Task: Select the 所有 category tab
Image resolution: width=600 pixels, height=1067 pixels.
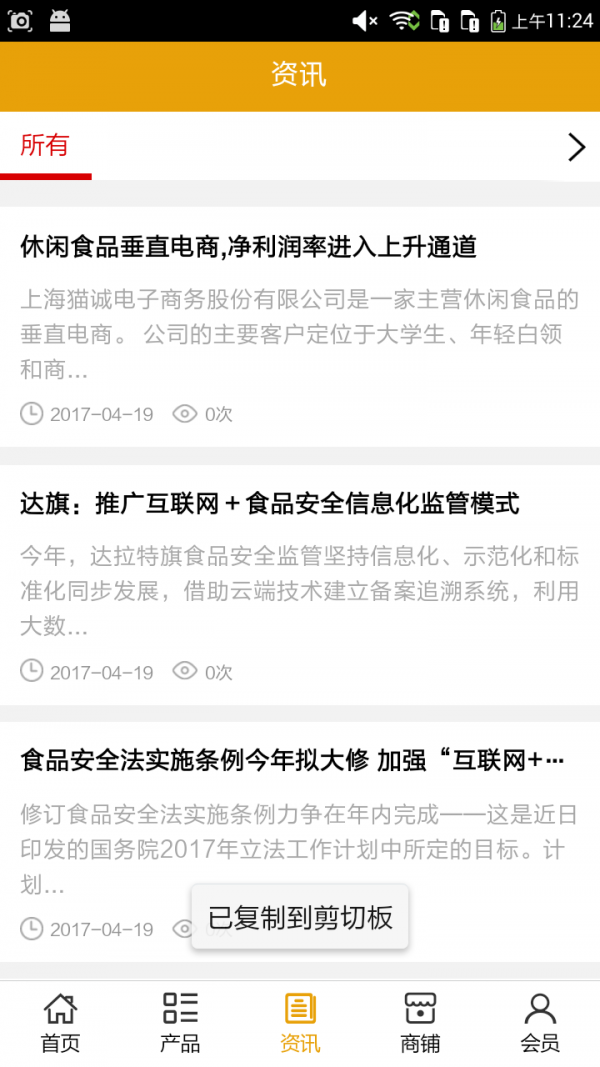Action: [x=45, y=146]
